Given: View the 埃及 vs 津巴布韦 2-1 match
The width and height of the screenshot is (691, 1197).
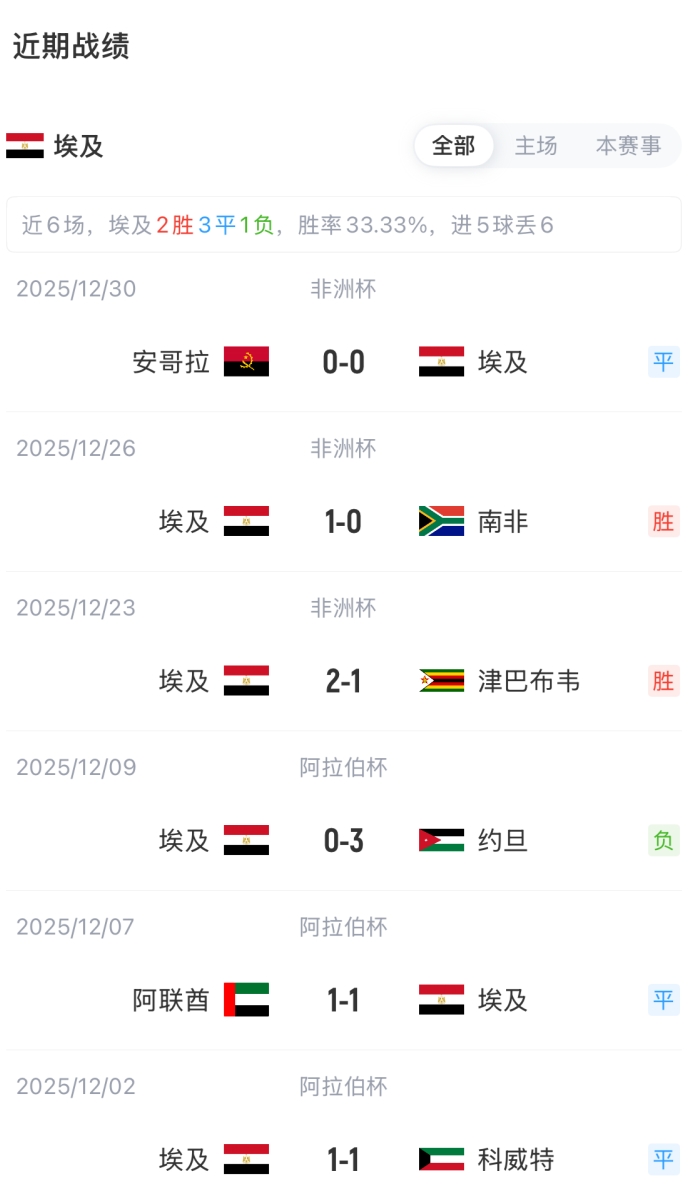Looking at the screenshot, I should click(343, 682).
